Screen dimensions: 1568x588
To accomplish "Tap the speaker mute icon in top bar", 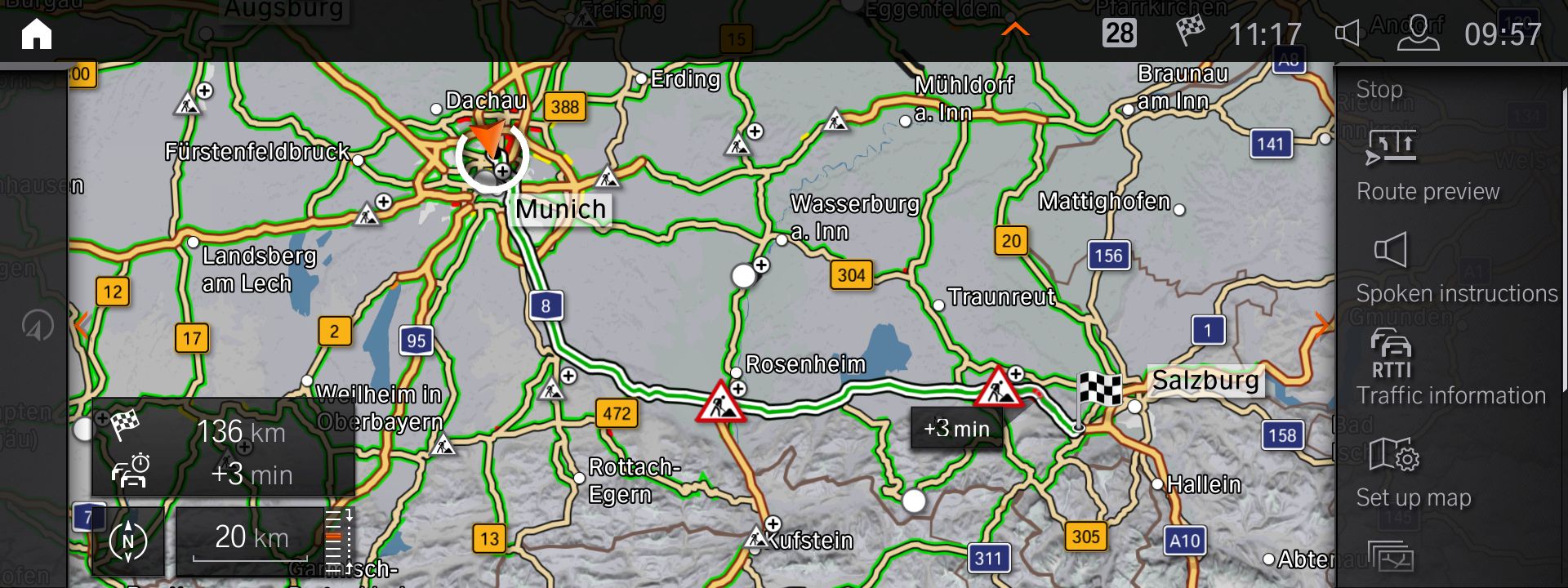I will (1347, 33).
